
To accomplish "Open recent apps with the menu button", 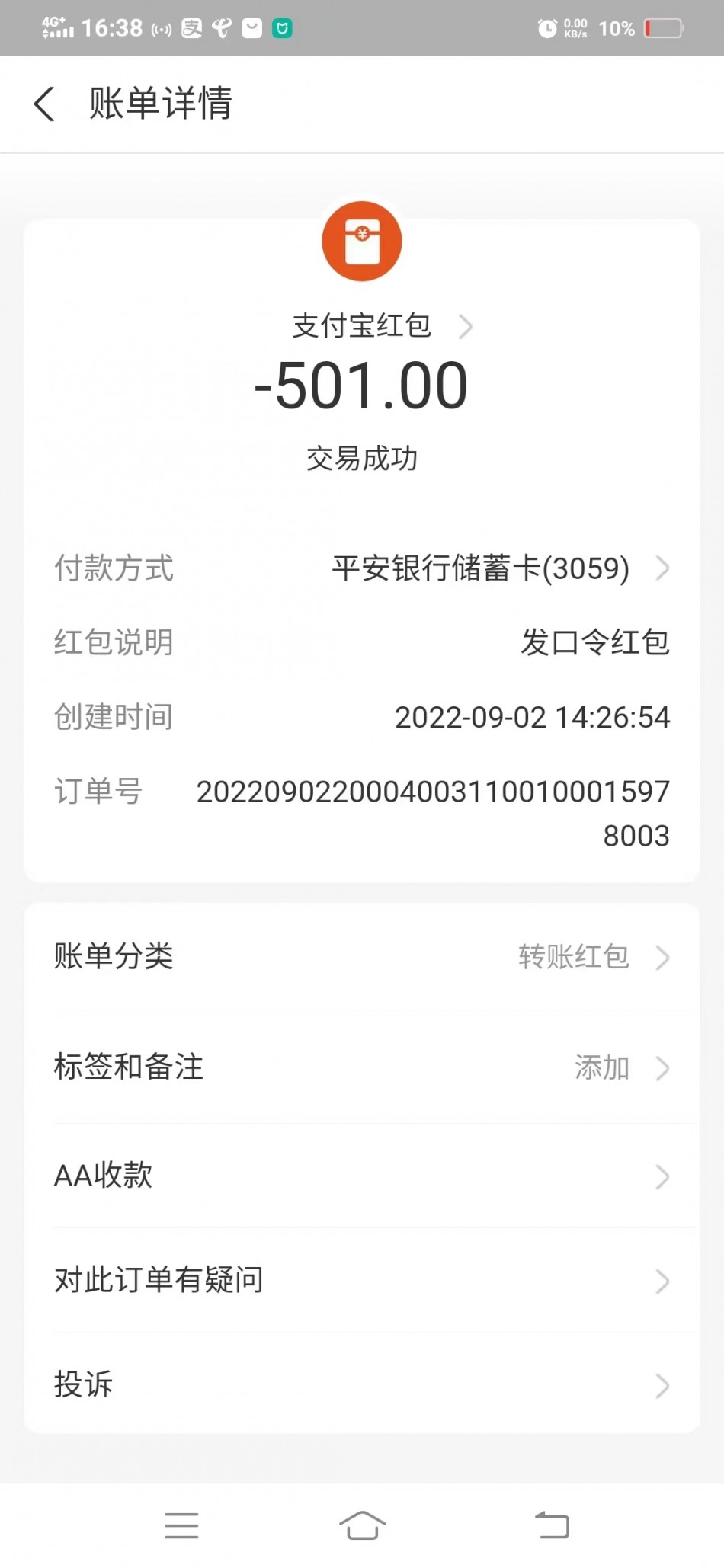I will click(181, 1525).
